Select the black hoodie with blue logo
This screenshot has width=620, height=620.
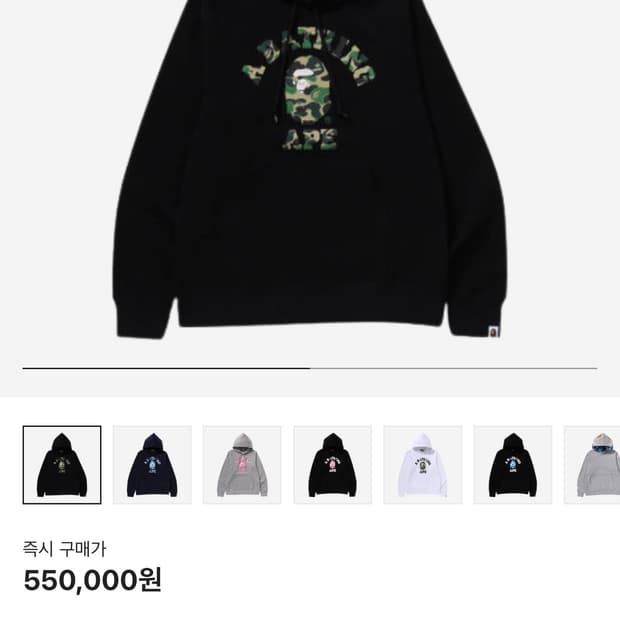(x=513, y=465)
